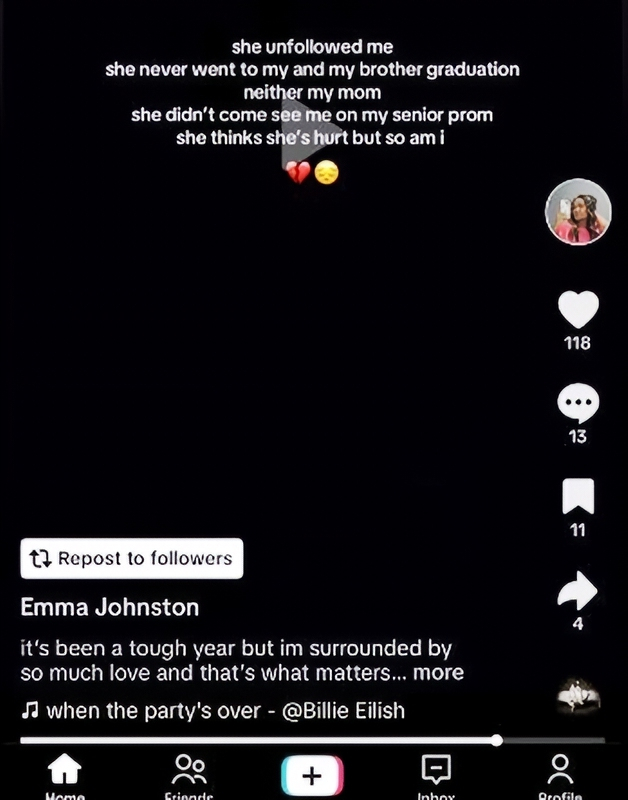Switch to the Friends tab
The height and width of the screenshot is (800, 628).
[189, 774]
